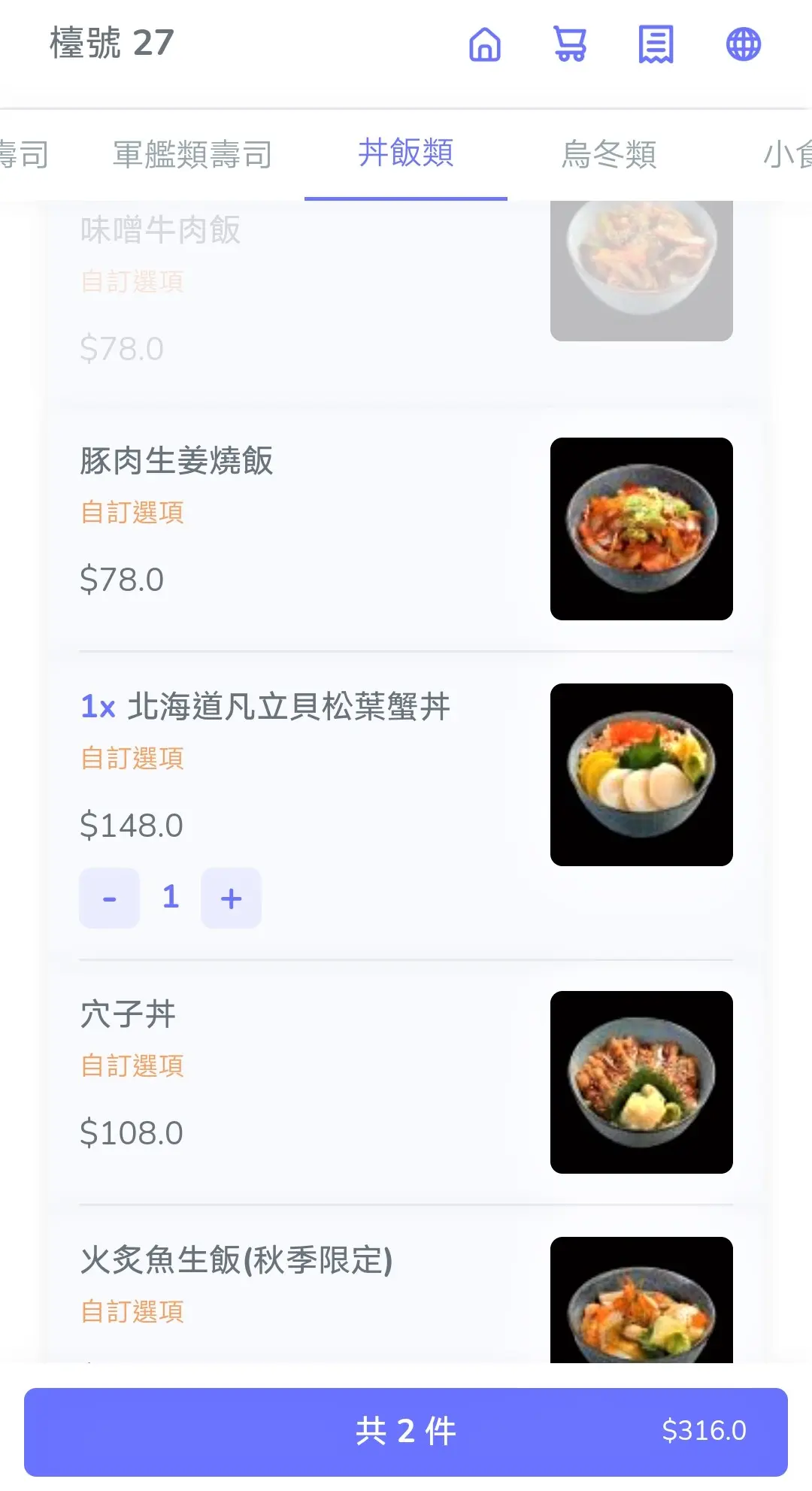Increase 北海道凡立貝松葉蟹丼 quantity

pos(231,898)
